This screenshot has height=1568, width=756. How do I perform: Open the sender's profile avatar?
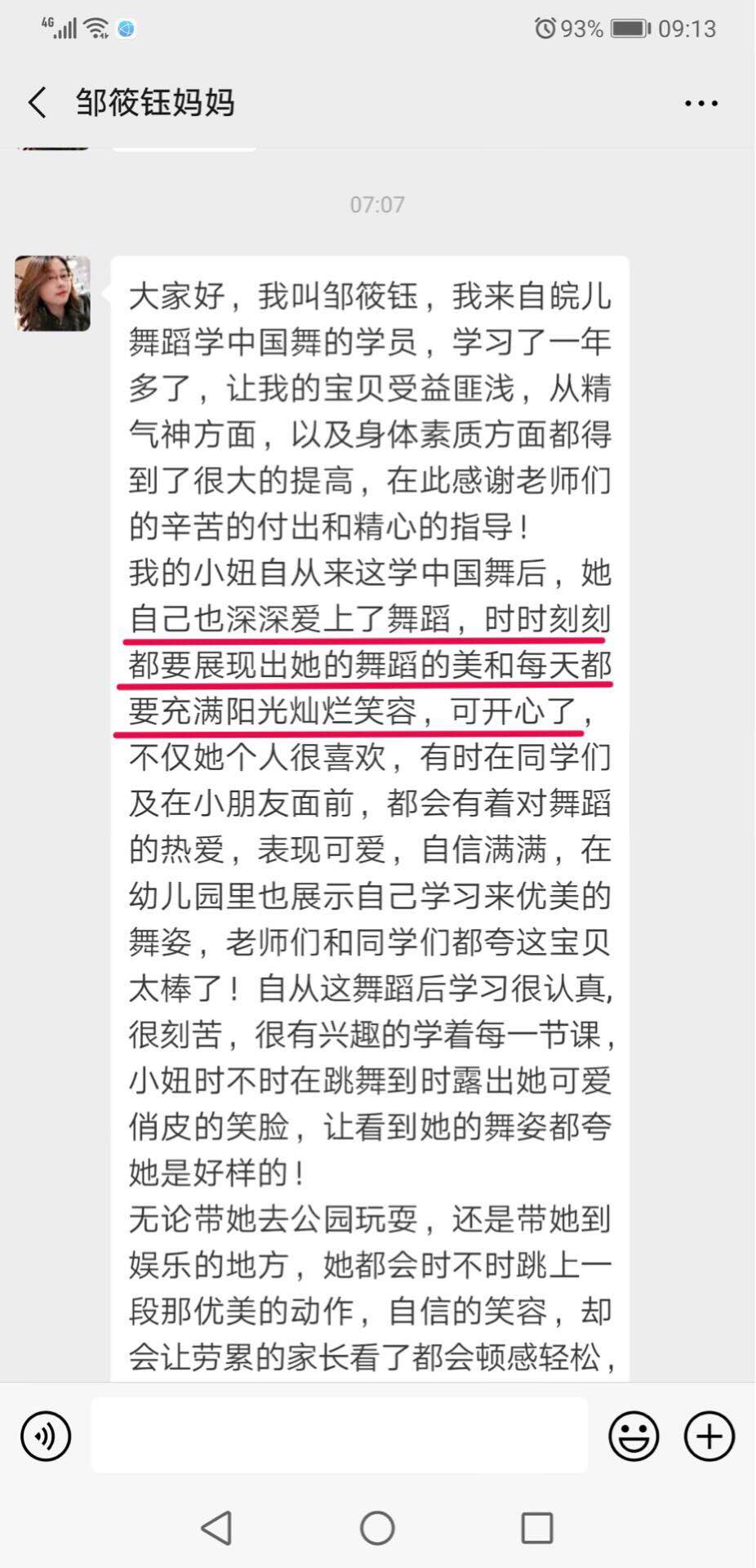click(53, 293)
